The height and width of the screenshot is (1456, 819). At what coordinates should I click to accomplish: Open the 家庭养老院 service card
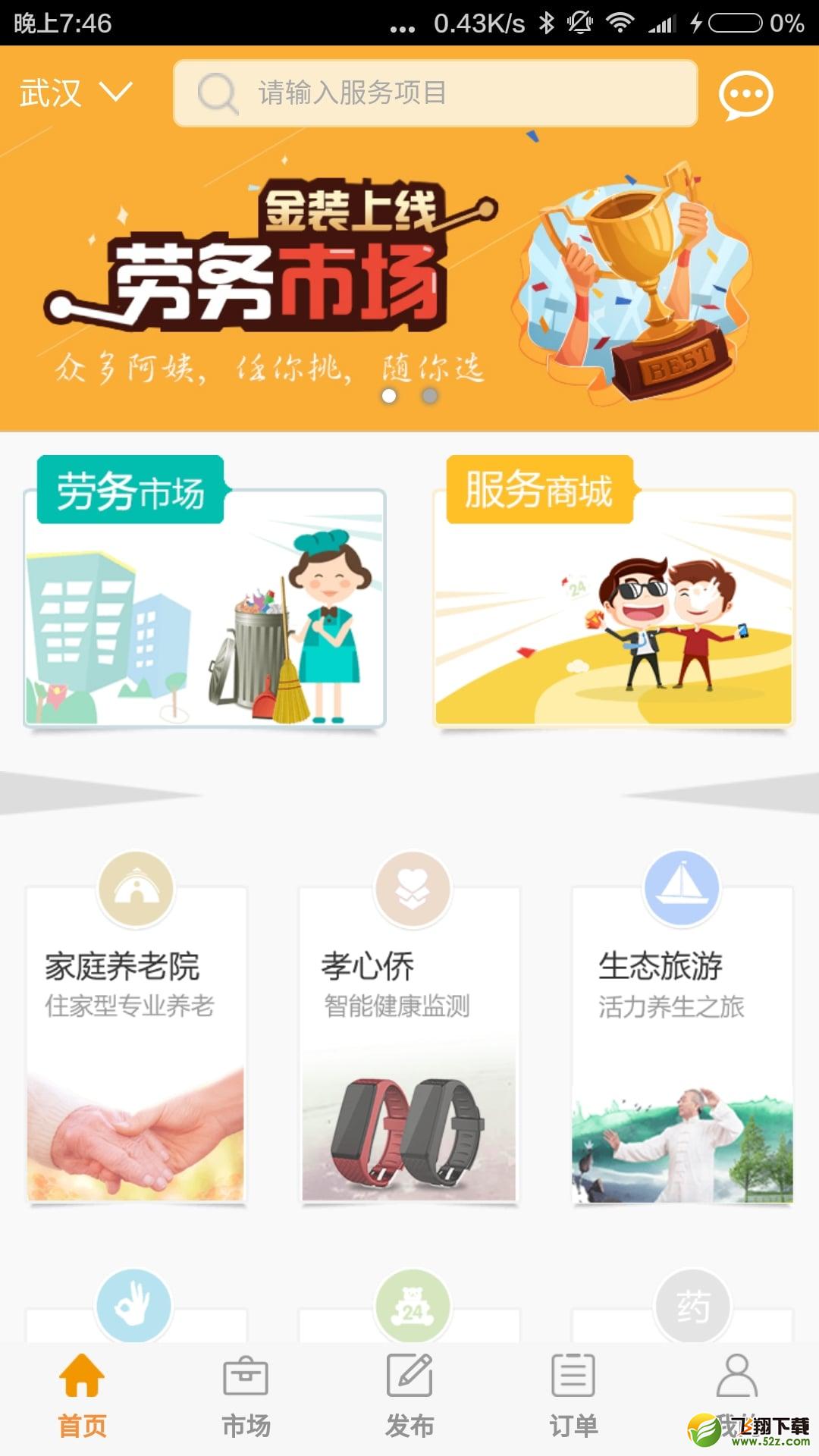tap(136, 1028)
